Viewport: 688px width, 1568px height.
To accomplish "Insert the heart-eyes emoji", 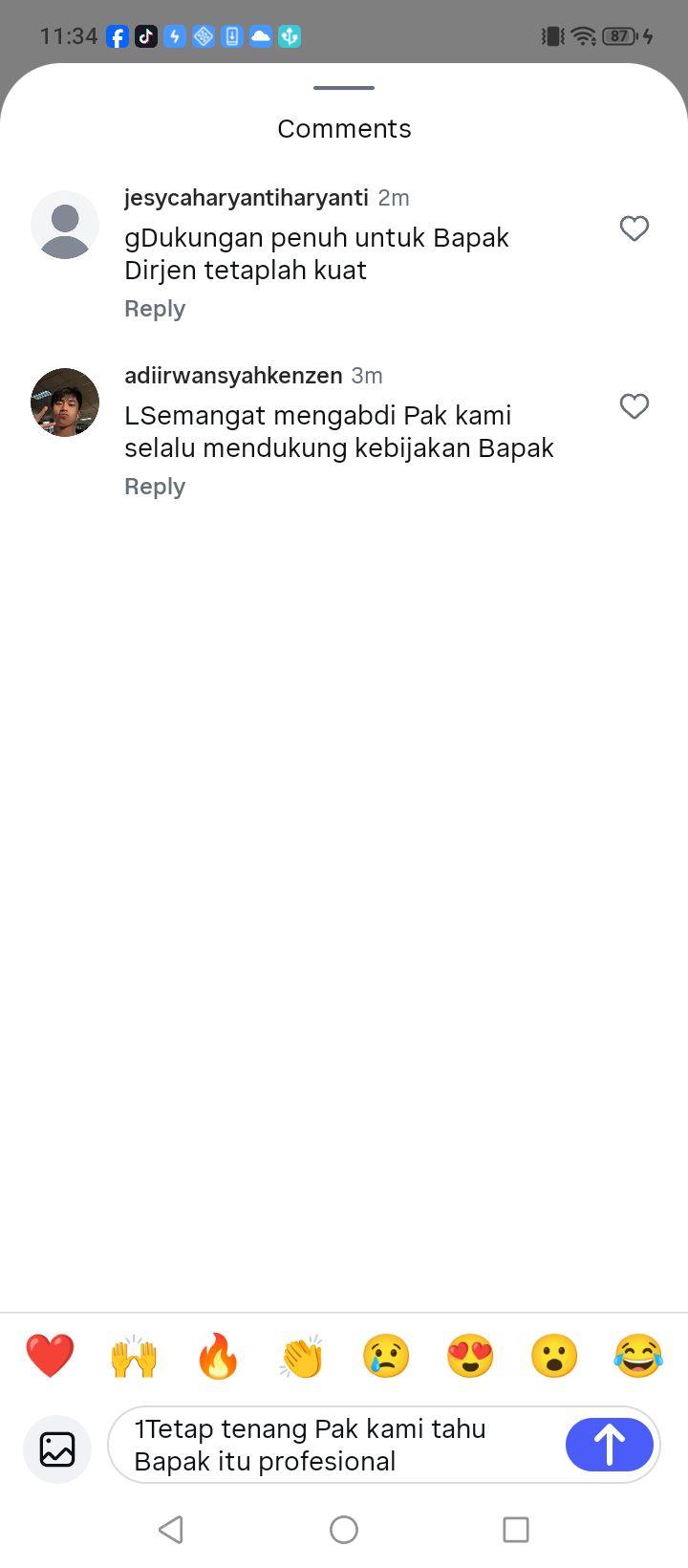I will (470, 1356).
